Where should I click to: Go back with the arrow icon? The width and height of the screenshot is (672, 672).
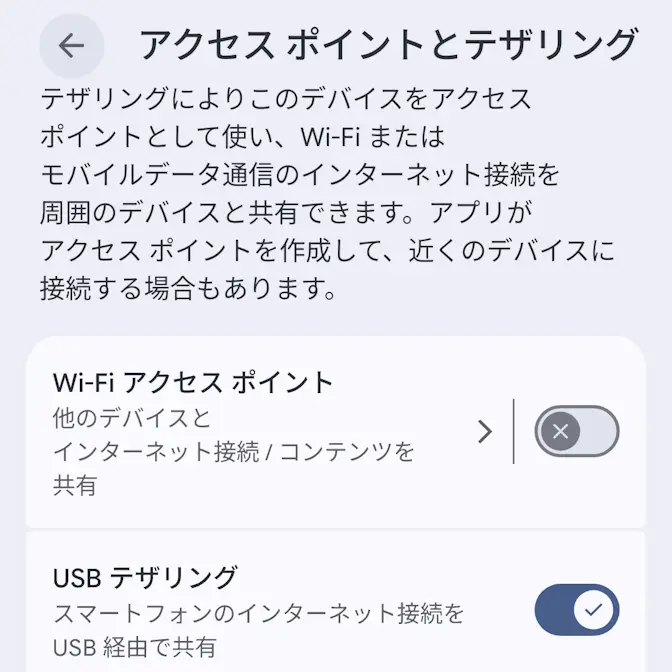click(x=71, y=46)
